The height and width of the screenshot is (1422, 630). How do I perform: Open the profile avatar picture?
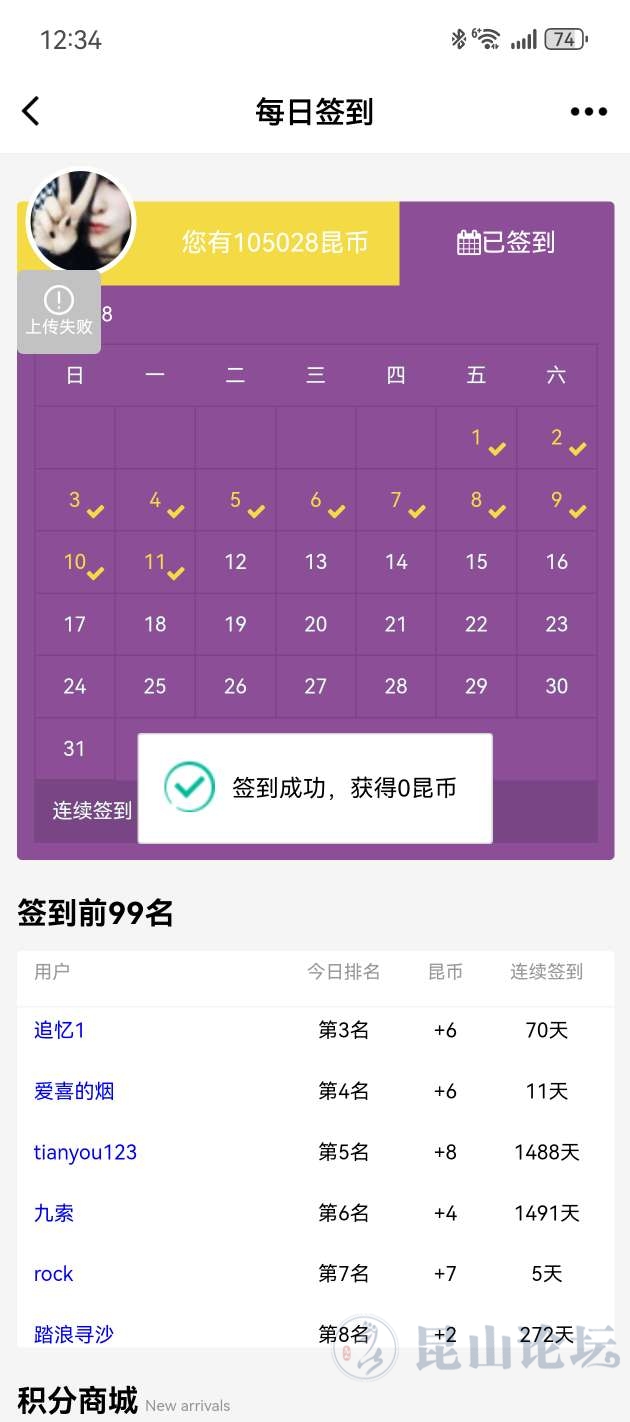pos(80,220)
